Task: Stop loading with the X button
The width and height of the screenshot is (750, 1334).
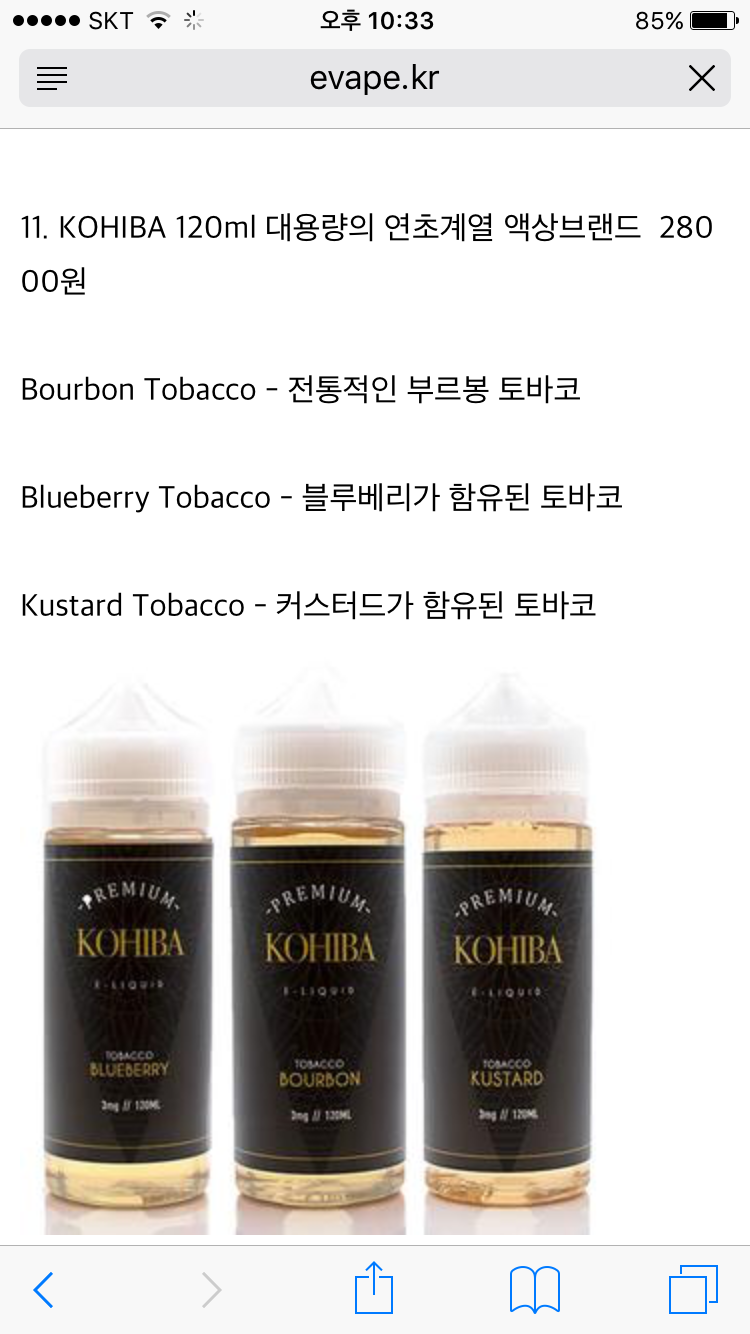Action: (x=702, y=79)
